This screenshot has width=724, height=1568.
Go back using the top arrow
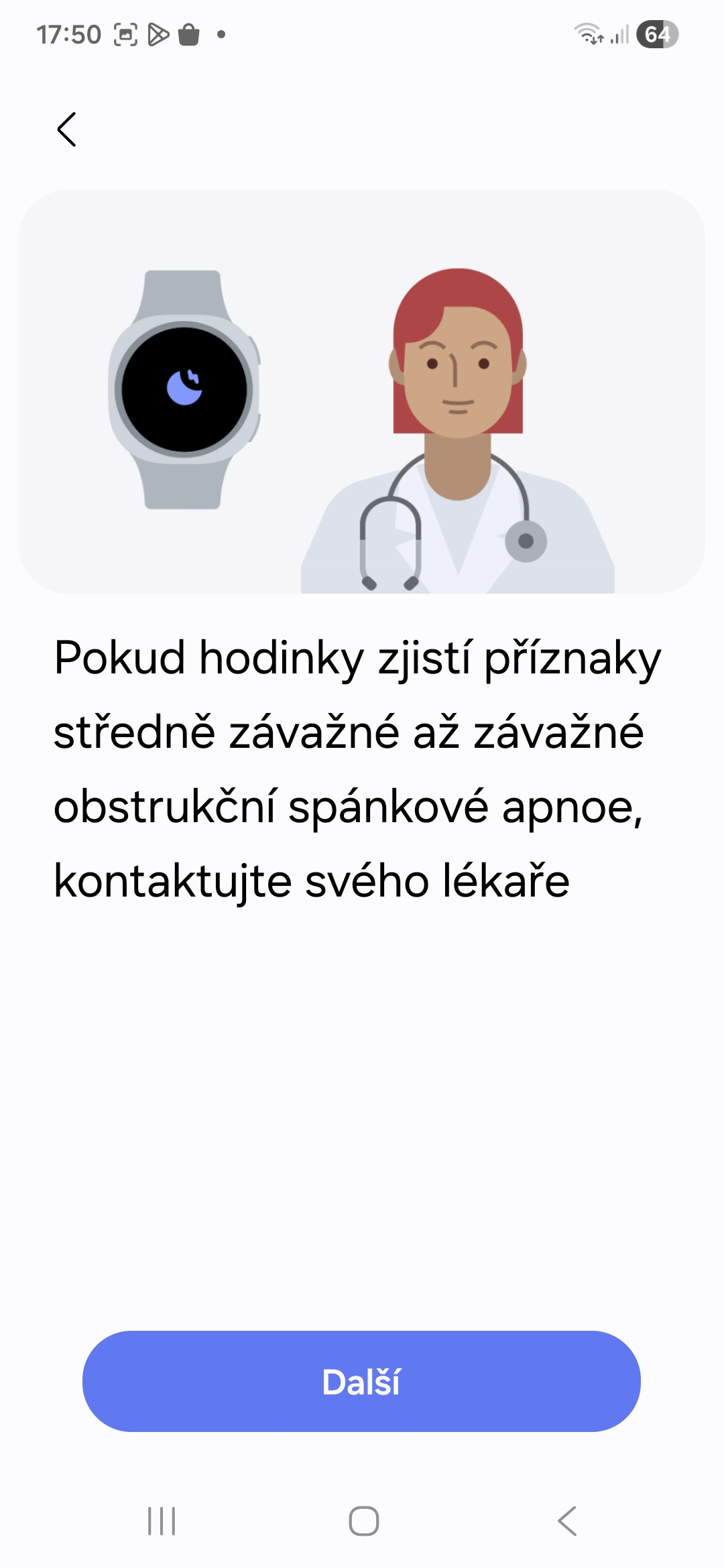click(67, 129)
